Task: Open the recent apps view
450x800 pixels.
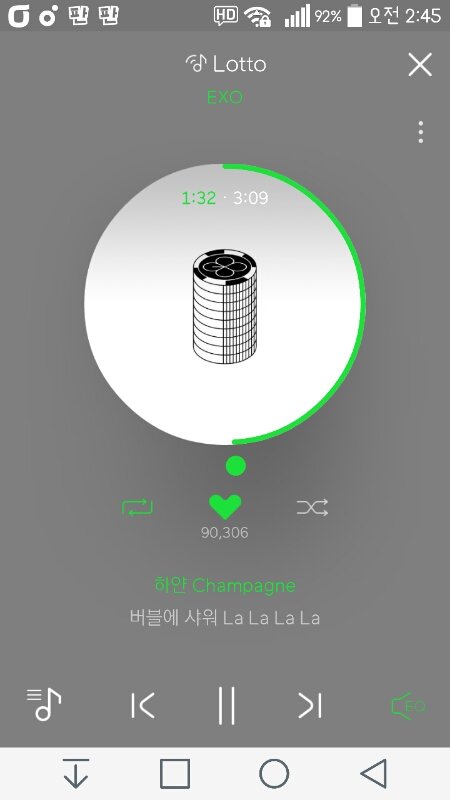Action: click(x=175, y=773)
